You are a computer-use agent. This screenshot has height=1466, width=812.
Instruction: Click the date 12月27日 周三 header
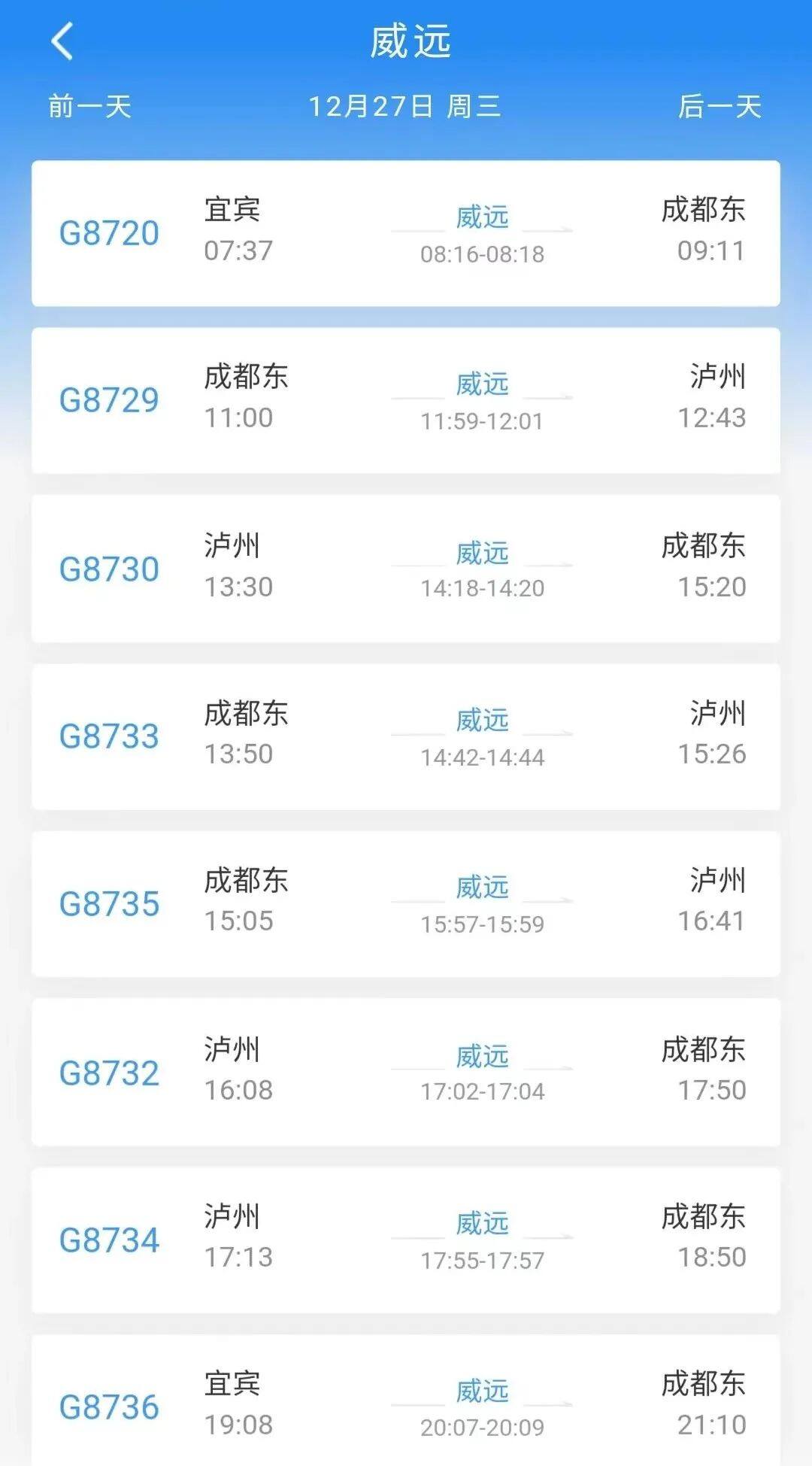[x=406, y=108]
